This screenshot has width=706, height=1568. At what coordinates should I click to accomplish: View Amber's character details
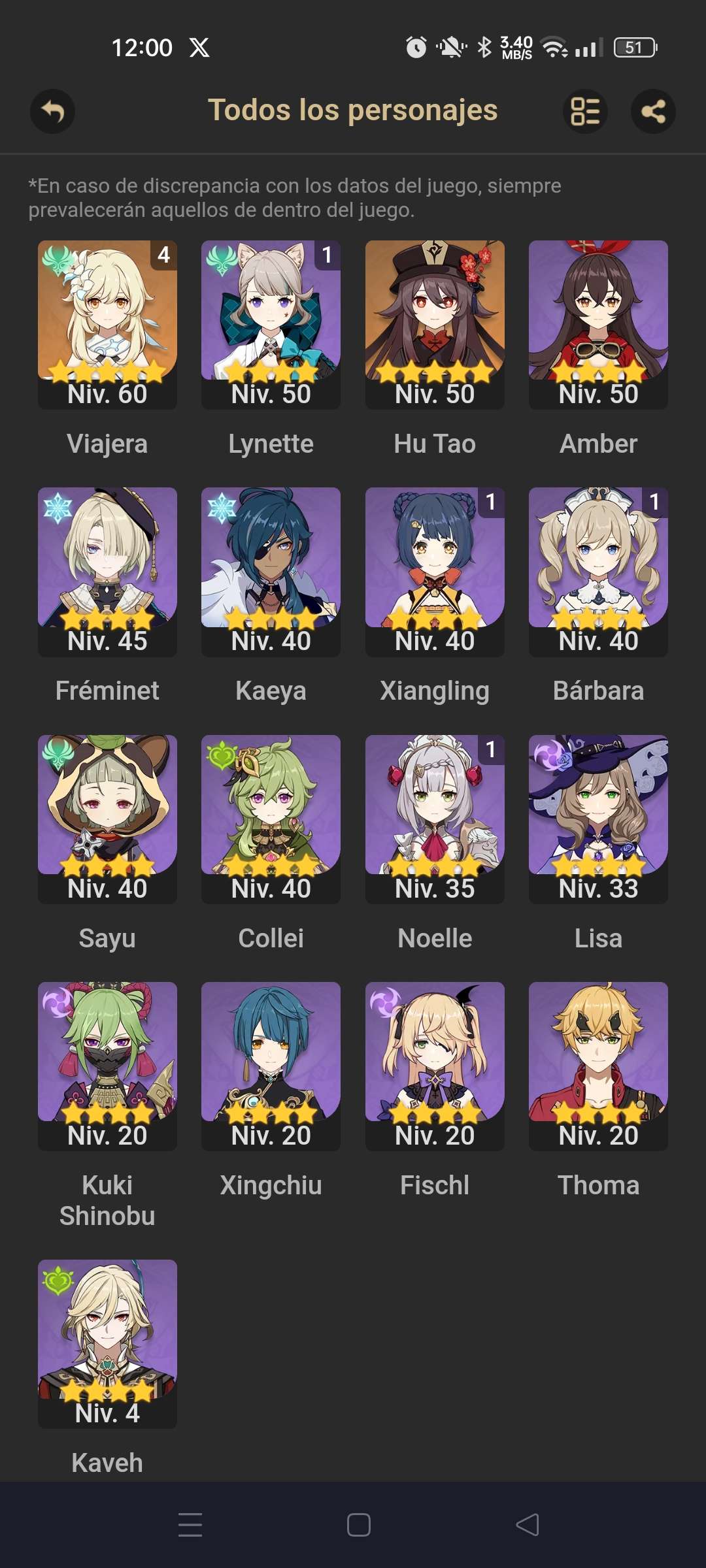click(x=598, y=325)
